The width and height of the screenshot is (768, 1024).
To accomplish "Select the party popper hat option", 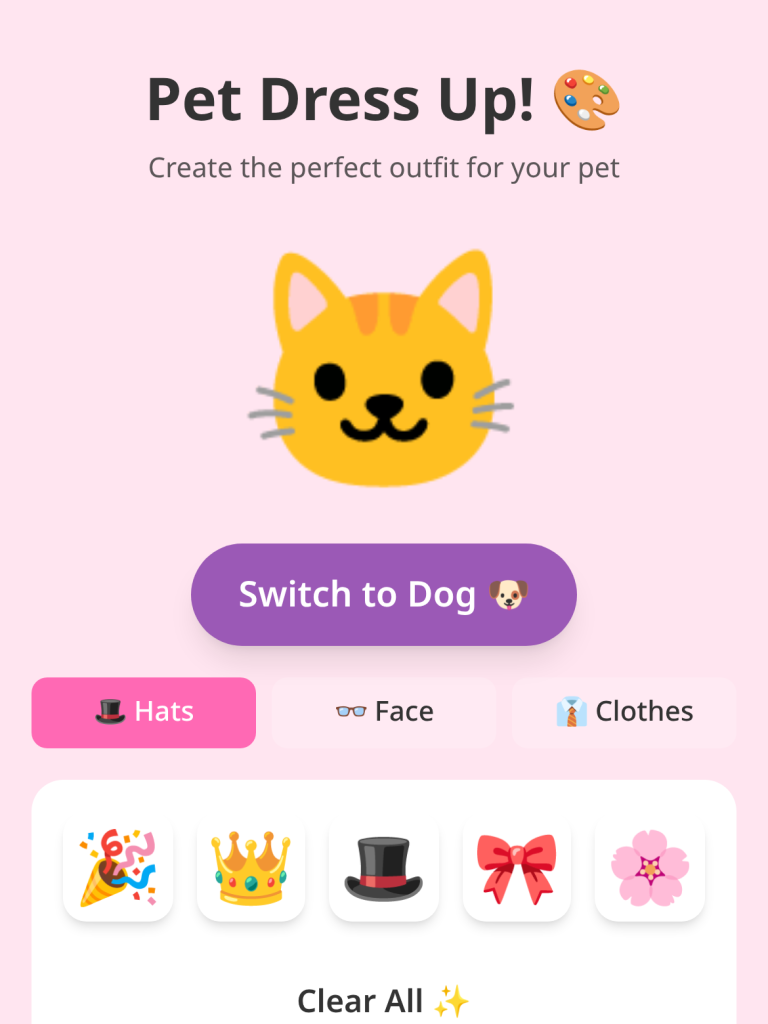I will (x=118, y=866).
